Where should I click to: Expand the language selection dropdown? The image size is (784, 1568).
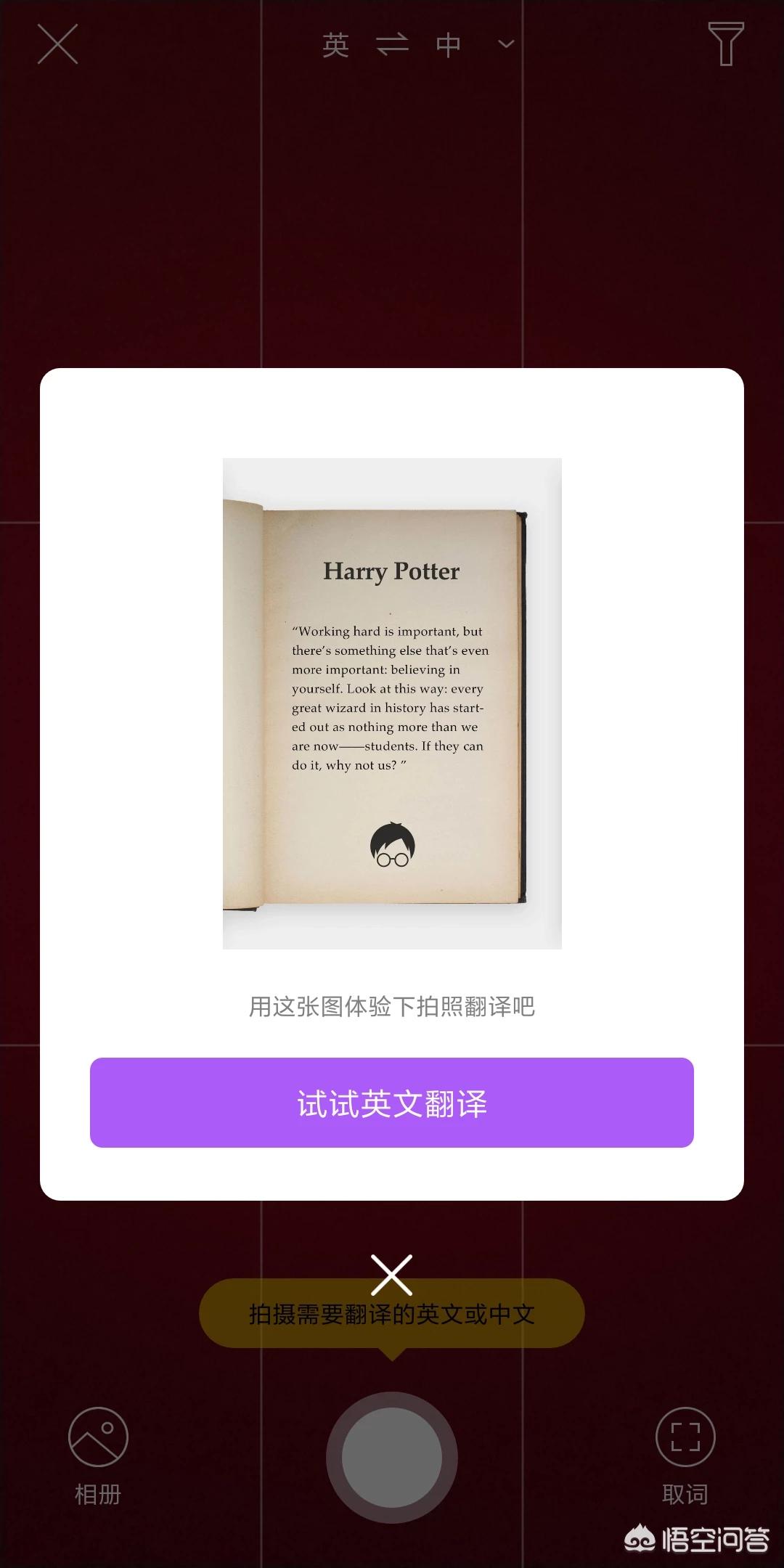point(506,45)
